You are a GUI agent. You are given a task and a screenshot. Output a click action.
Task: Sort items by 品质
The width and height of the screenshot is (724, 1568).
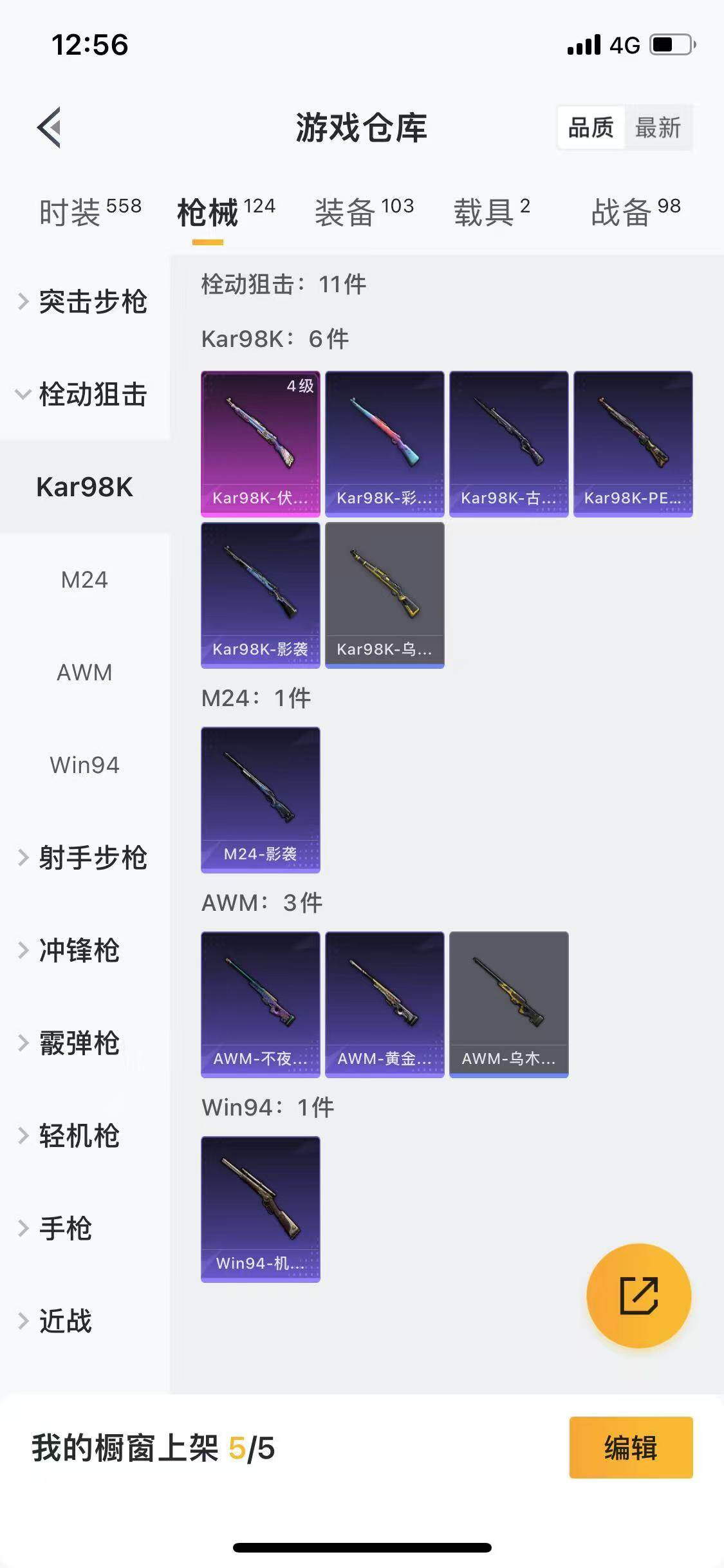pos(591,127)
